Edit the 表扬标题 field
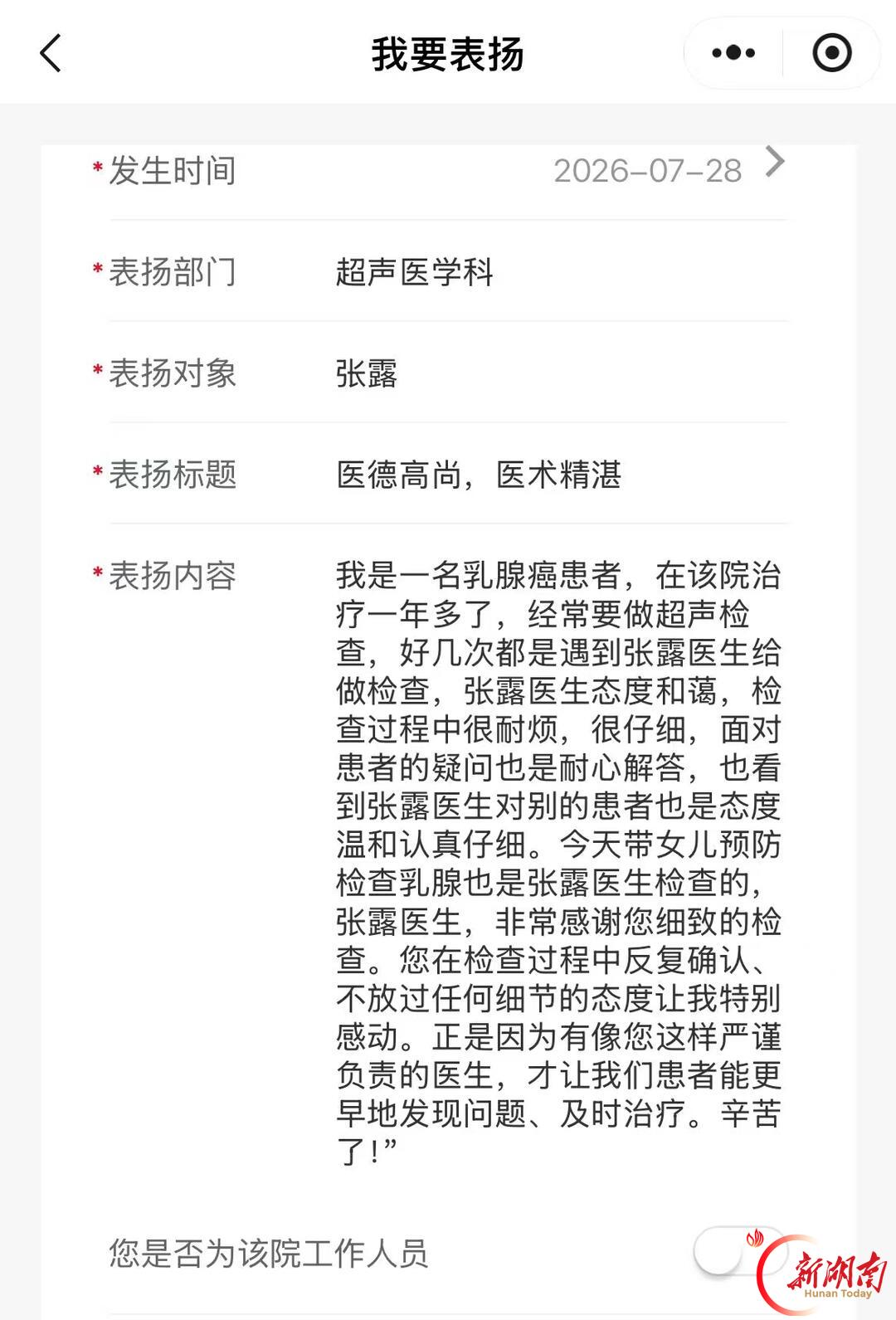This screenshot has height=1320, width=896. pos(561,475)
